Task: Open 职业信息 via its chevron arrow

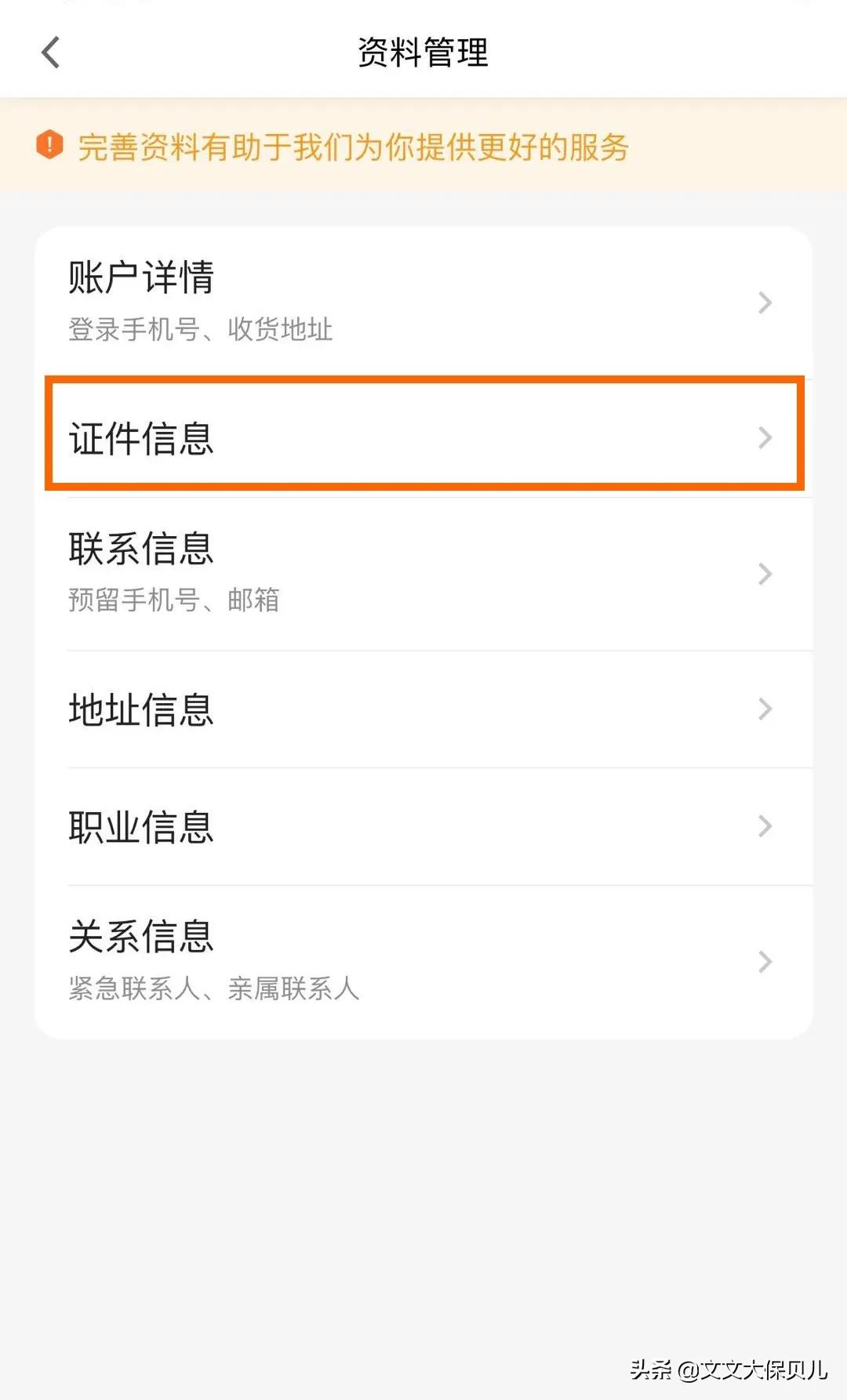Action: coord(765,825)
